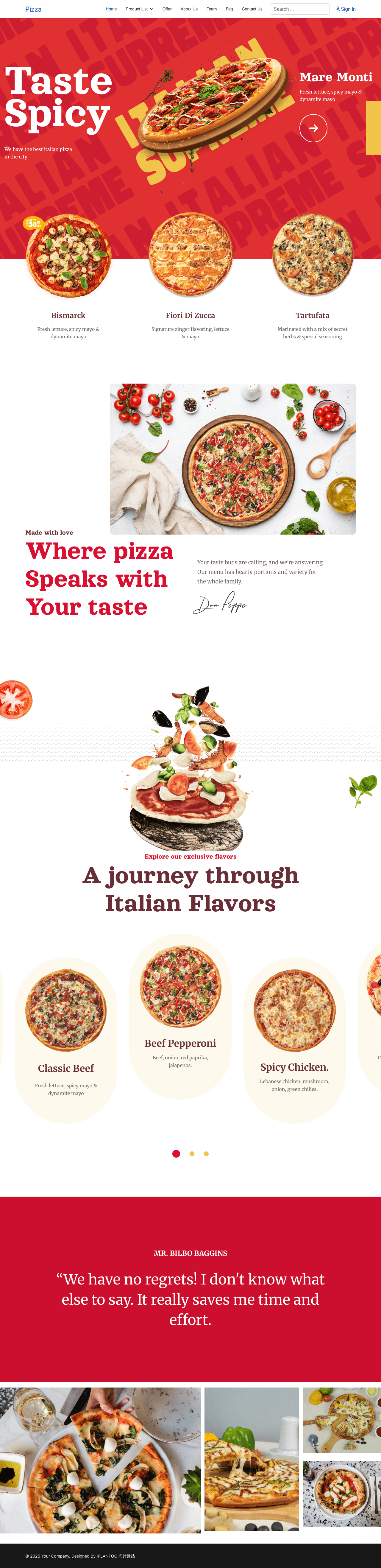381x1568 pixels.
Task: Tap Sign In
Action: click(x=345, y=9)
